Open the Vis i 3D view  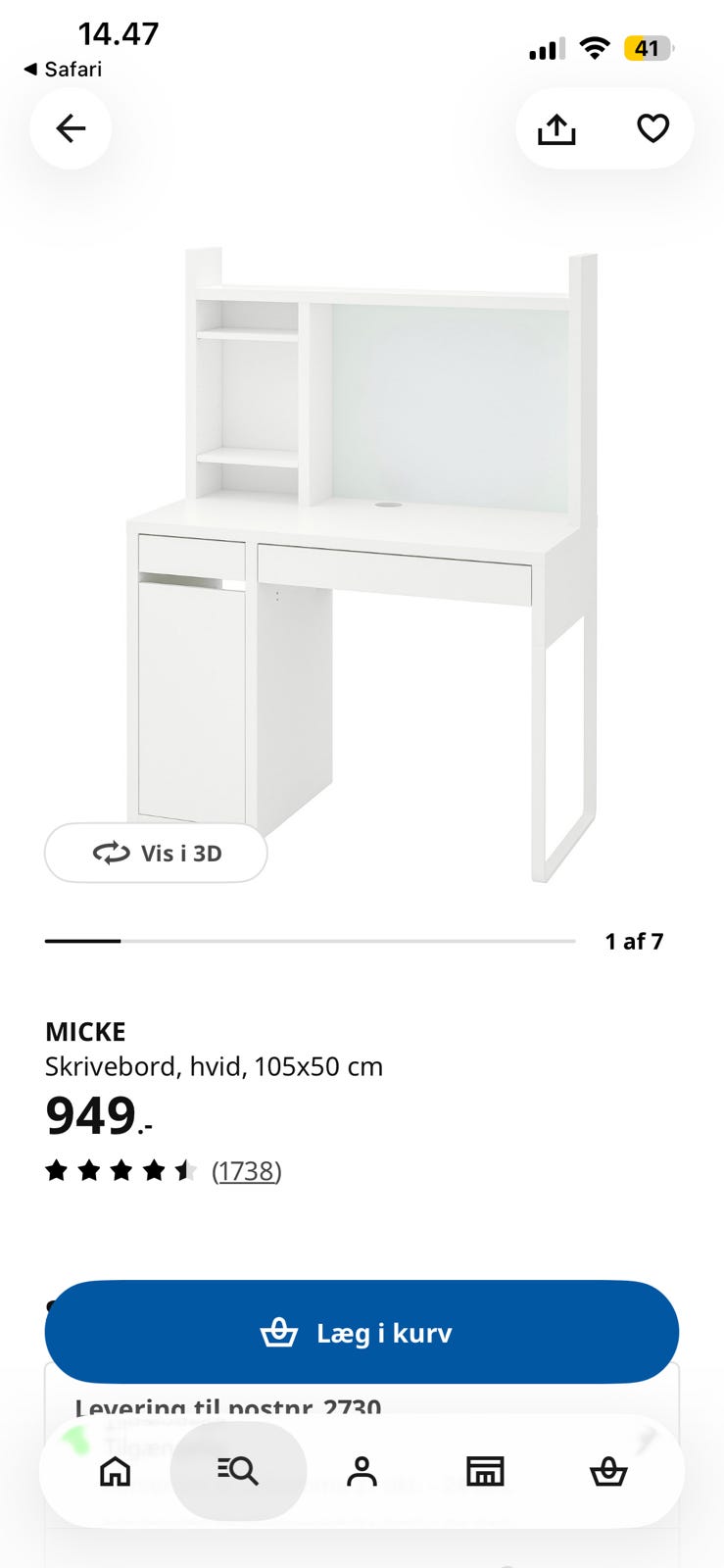156,853
